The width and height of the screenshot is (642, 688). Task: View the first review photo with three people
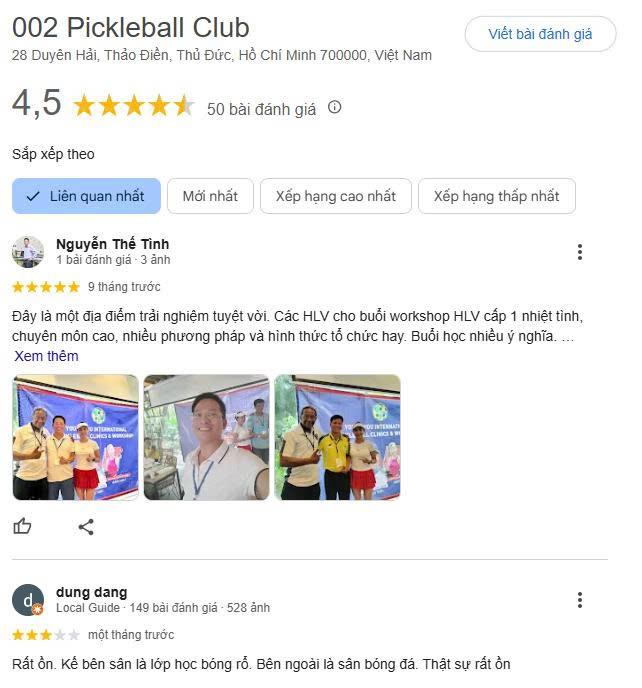(76, 437)
